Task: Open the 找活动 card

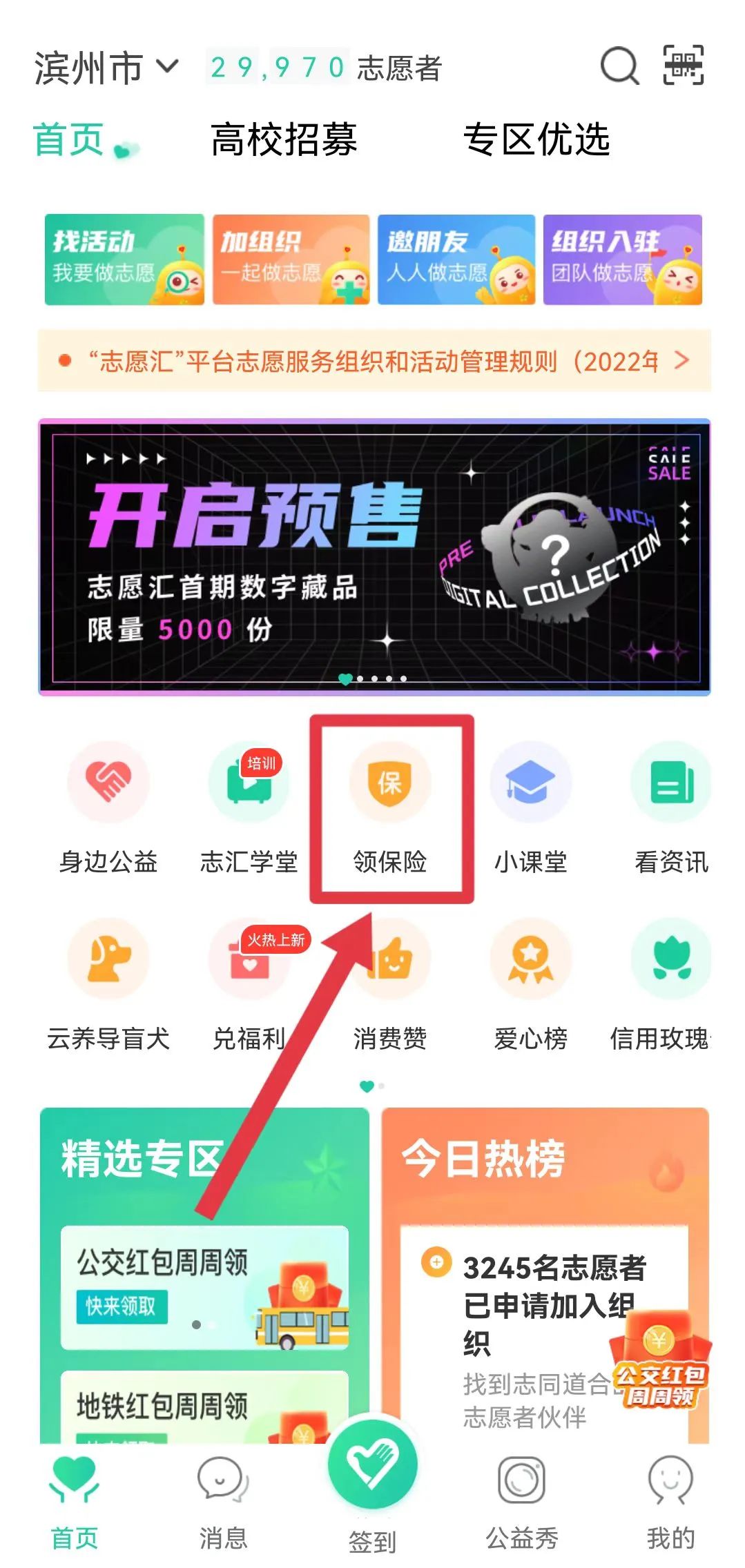Action: 124,259
